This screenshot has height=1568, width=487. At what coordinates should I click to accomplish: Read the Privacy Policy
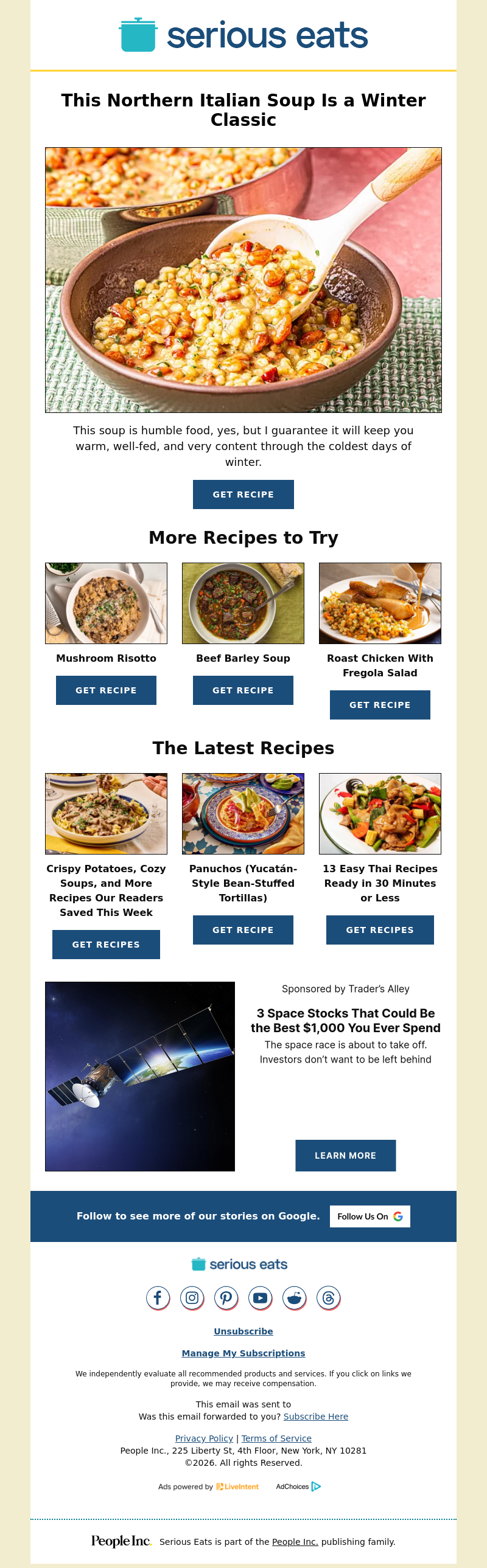tap(204, 1438)
